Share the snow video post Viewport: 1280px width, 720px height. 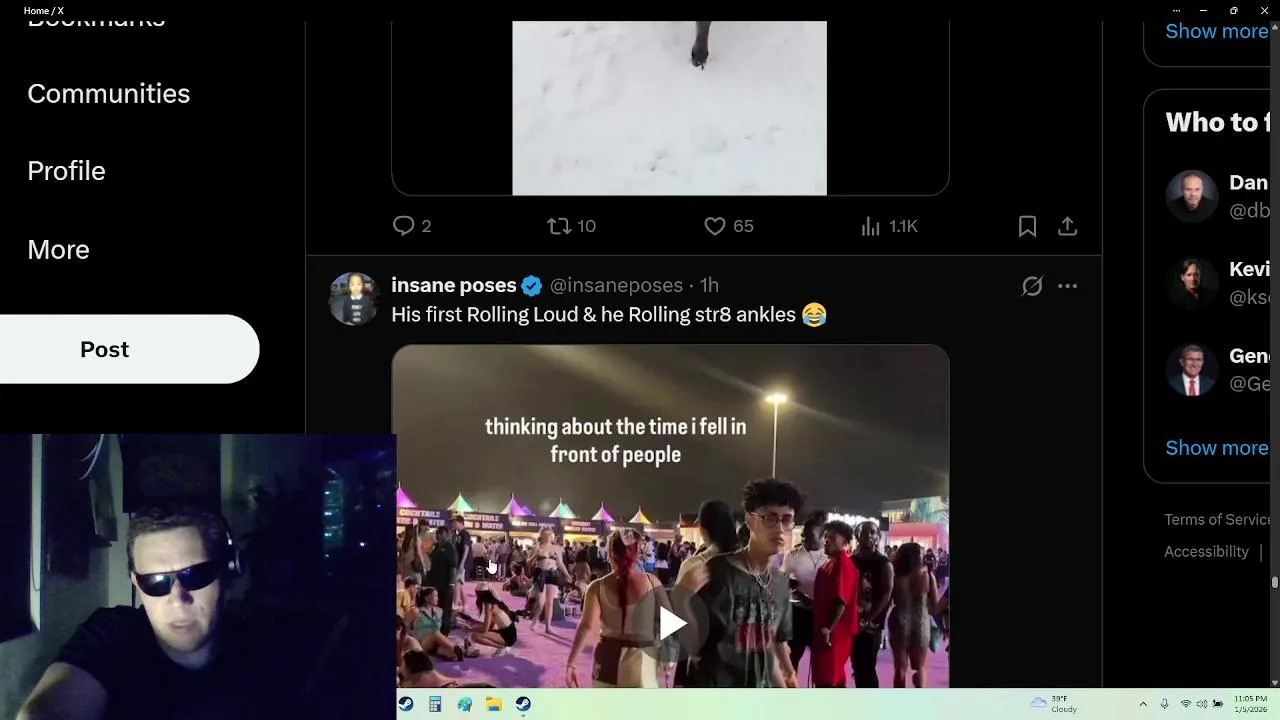pos(1067,226)
